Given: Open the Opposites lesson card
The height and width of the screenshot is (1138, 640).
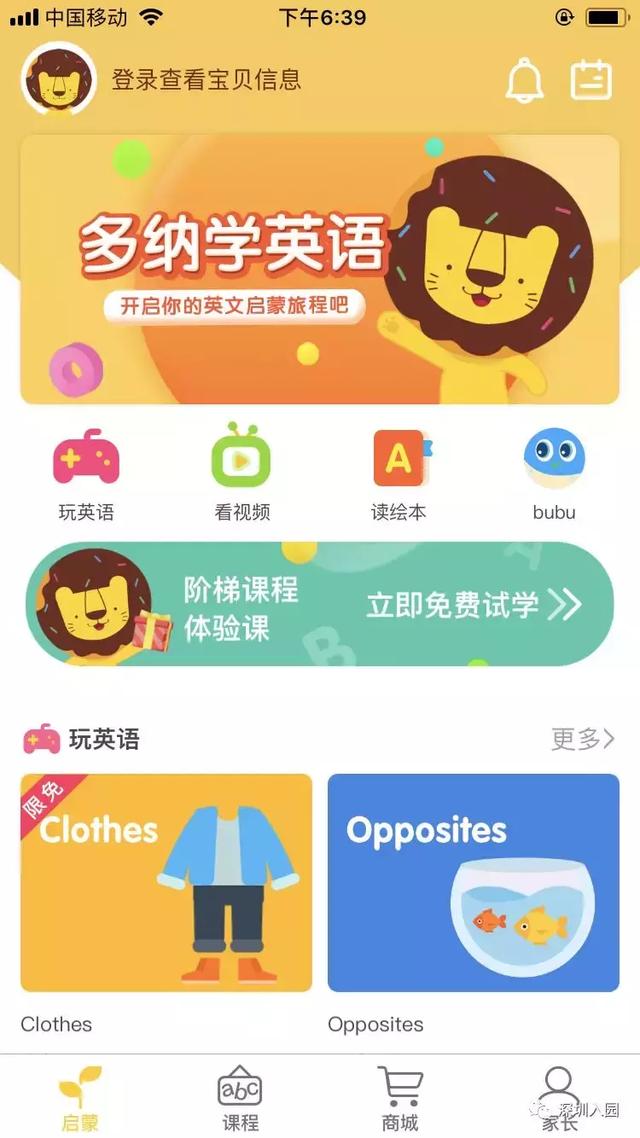Looking at the screenshot, I should 473,883.
